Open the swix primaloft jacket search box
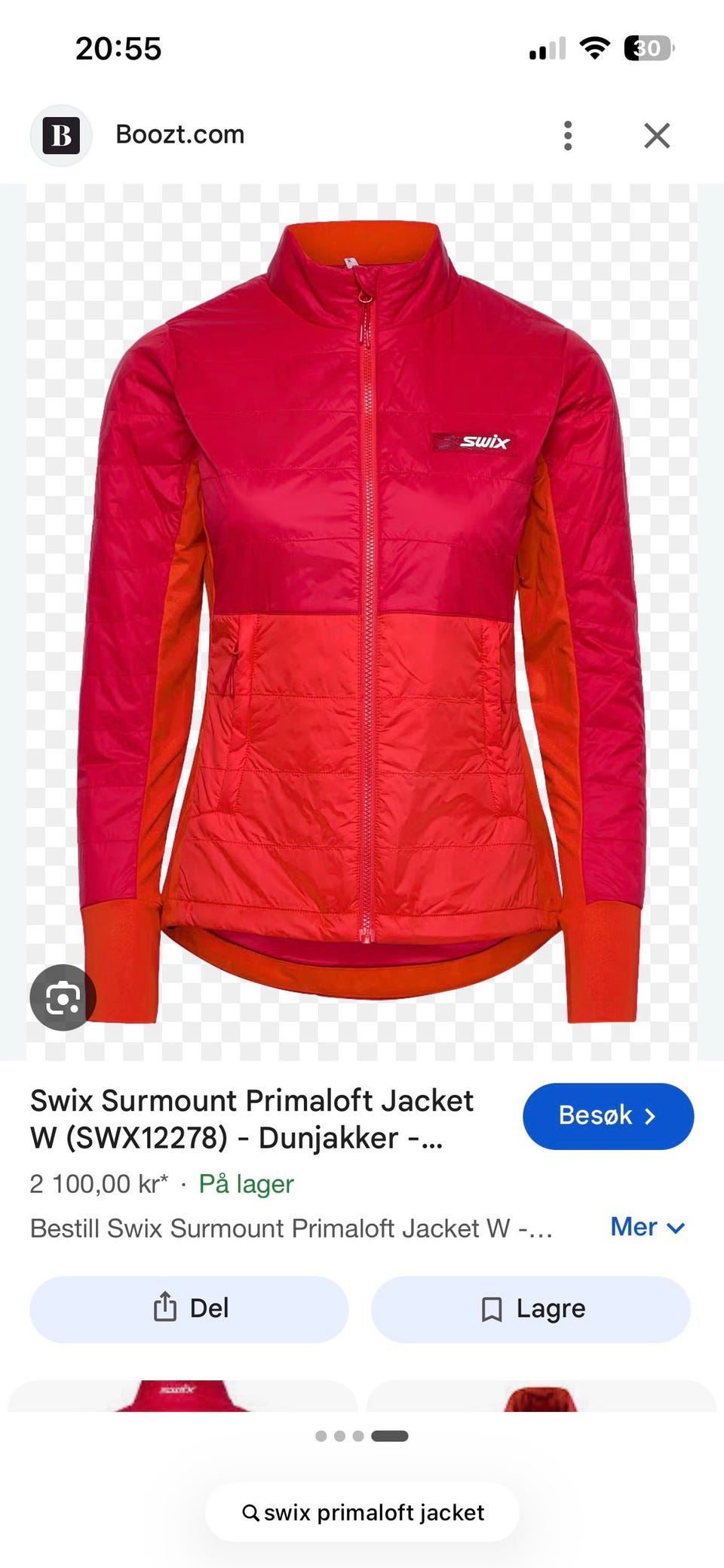 tap(362, 1512)
